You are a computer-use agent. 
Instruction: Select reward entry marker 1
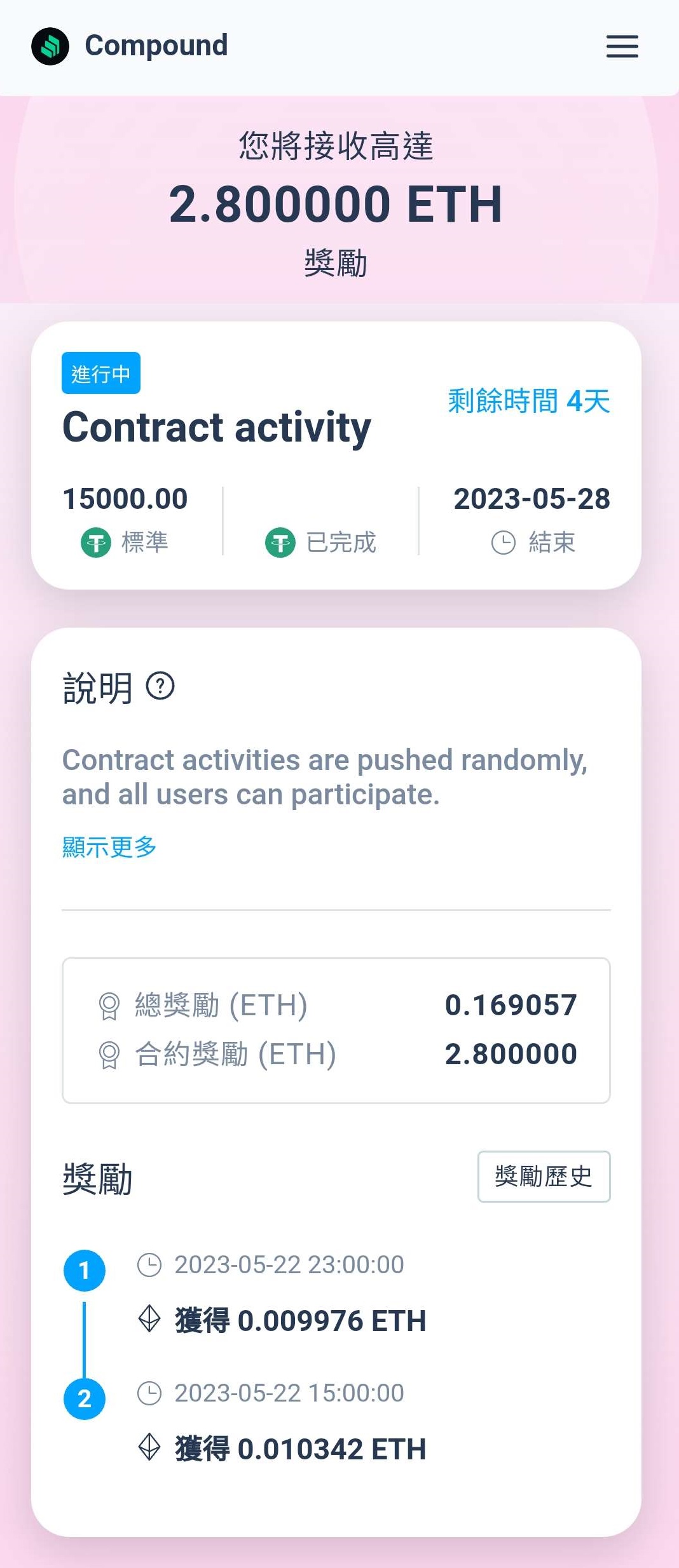(x=85, y=1271)
